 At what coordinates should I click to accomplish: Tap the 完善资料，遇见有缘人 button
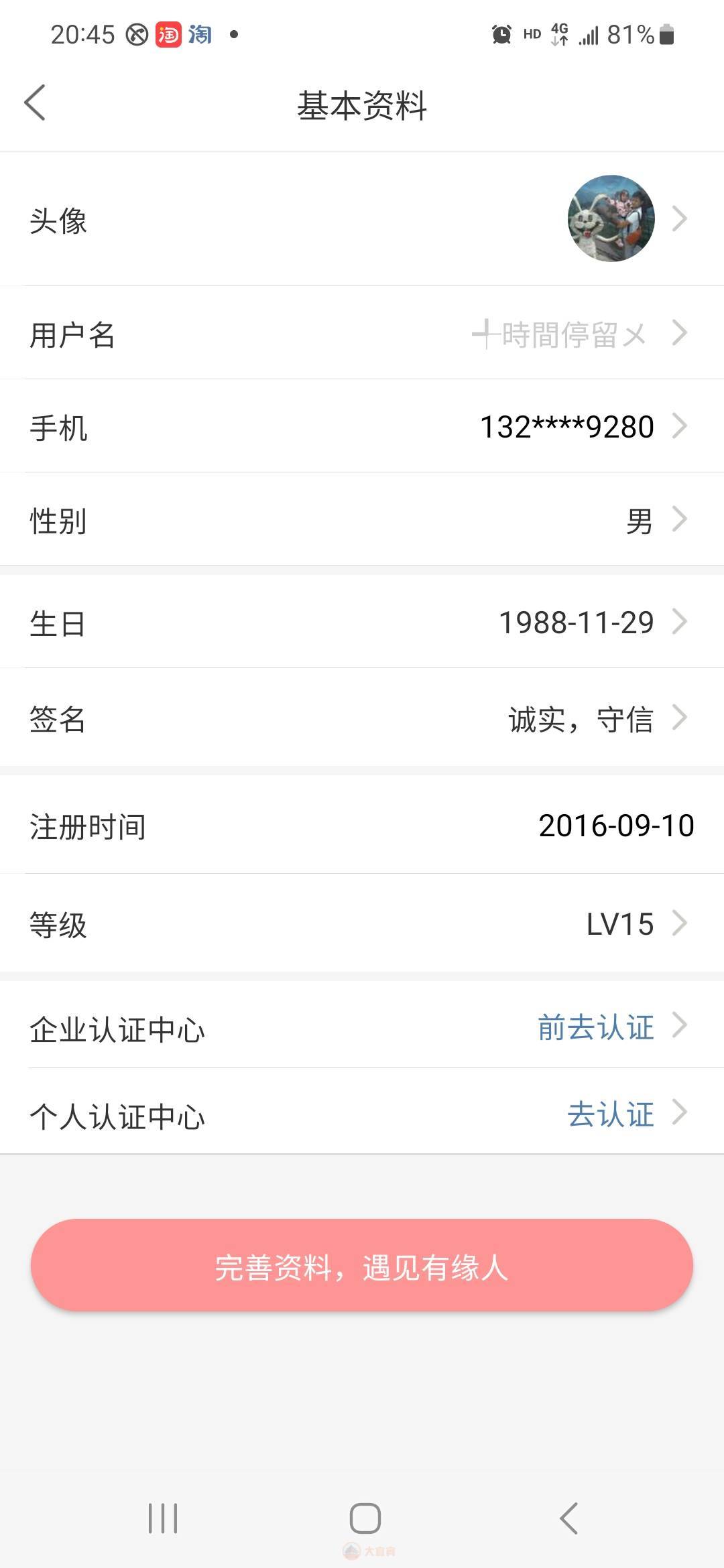[362, 1265]
